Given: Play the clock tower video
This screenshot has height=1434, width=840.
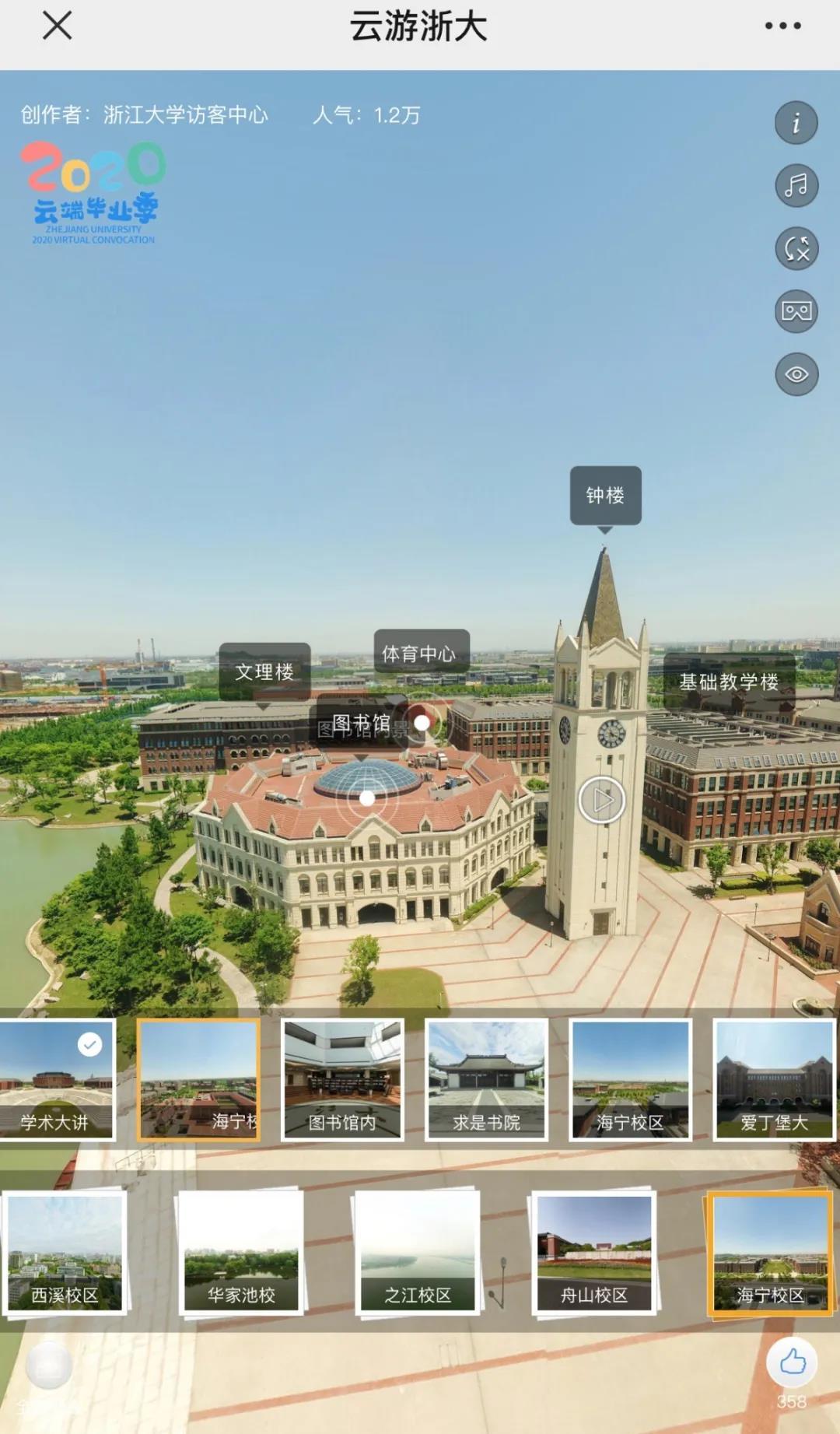Looking at the screenshot, I should 601,800.
